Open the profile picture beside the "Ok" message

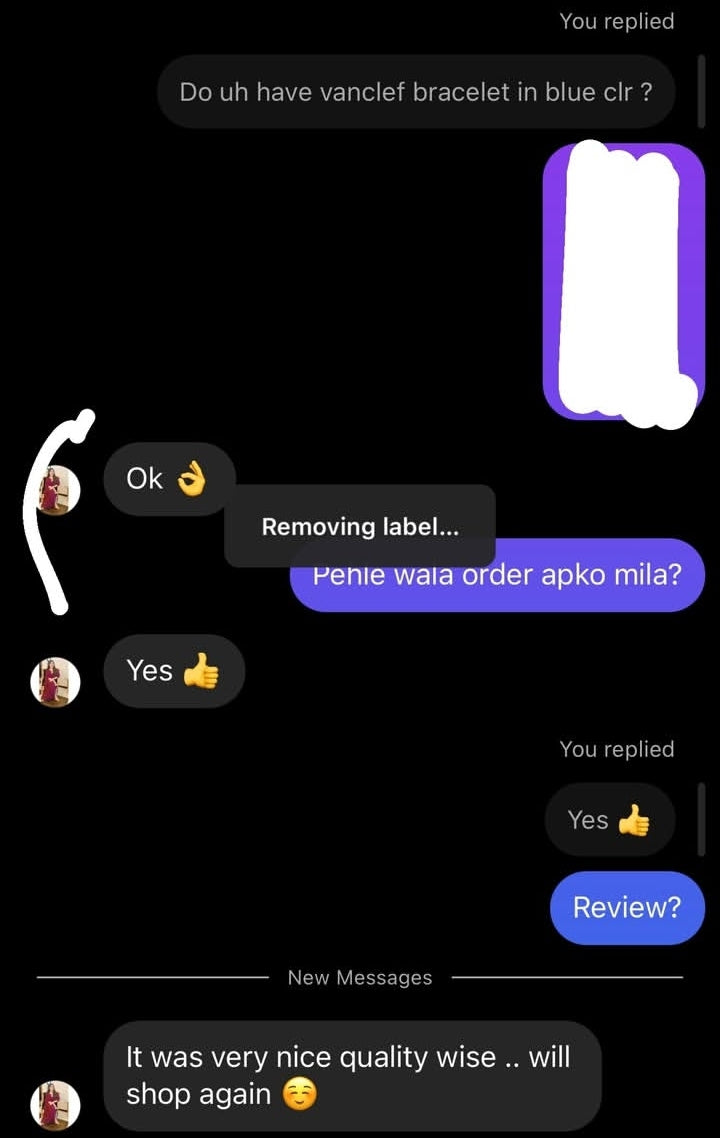pyautogui.click(x=58, y=490)
